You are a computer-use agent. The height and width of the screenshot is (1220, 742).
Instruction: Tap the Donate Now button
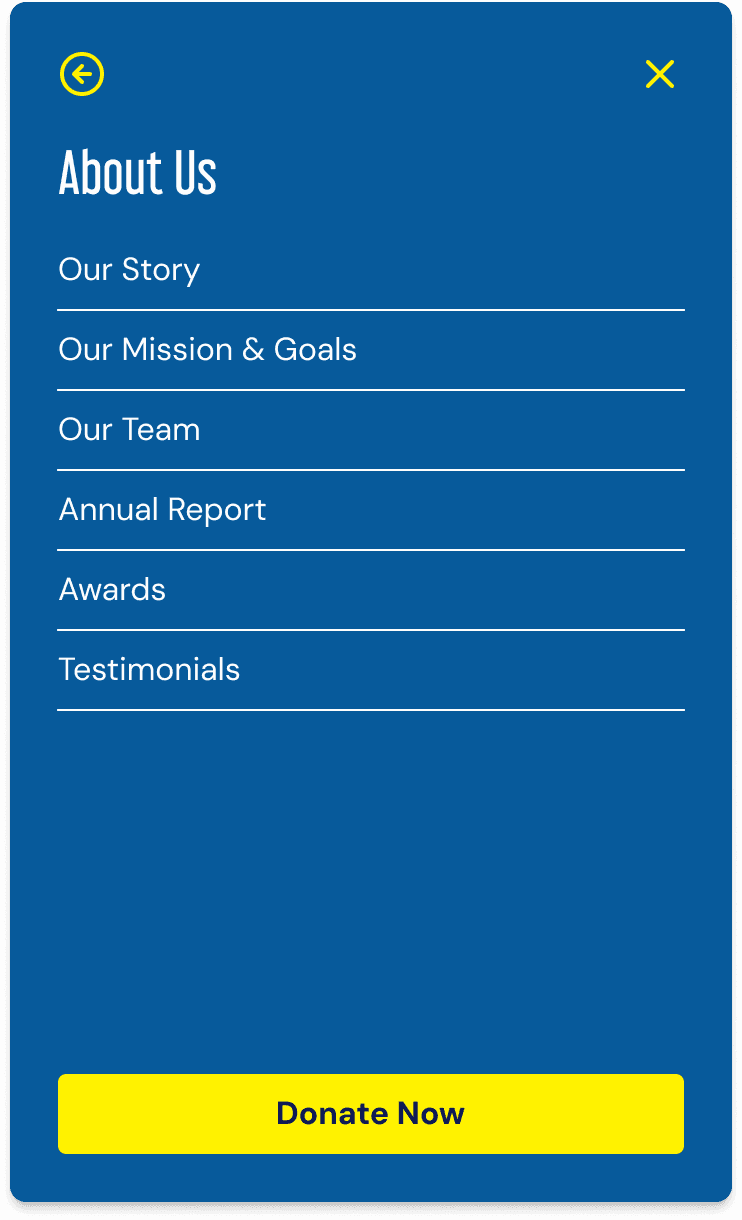click(x=371, y=1114)
